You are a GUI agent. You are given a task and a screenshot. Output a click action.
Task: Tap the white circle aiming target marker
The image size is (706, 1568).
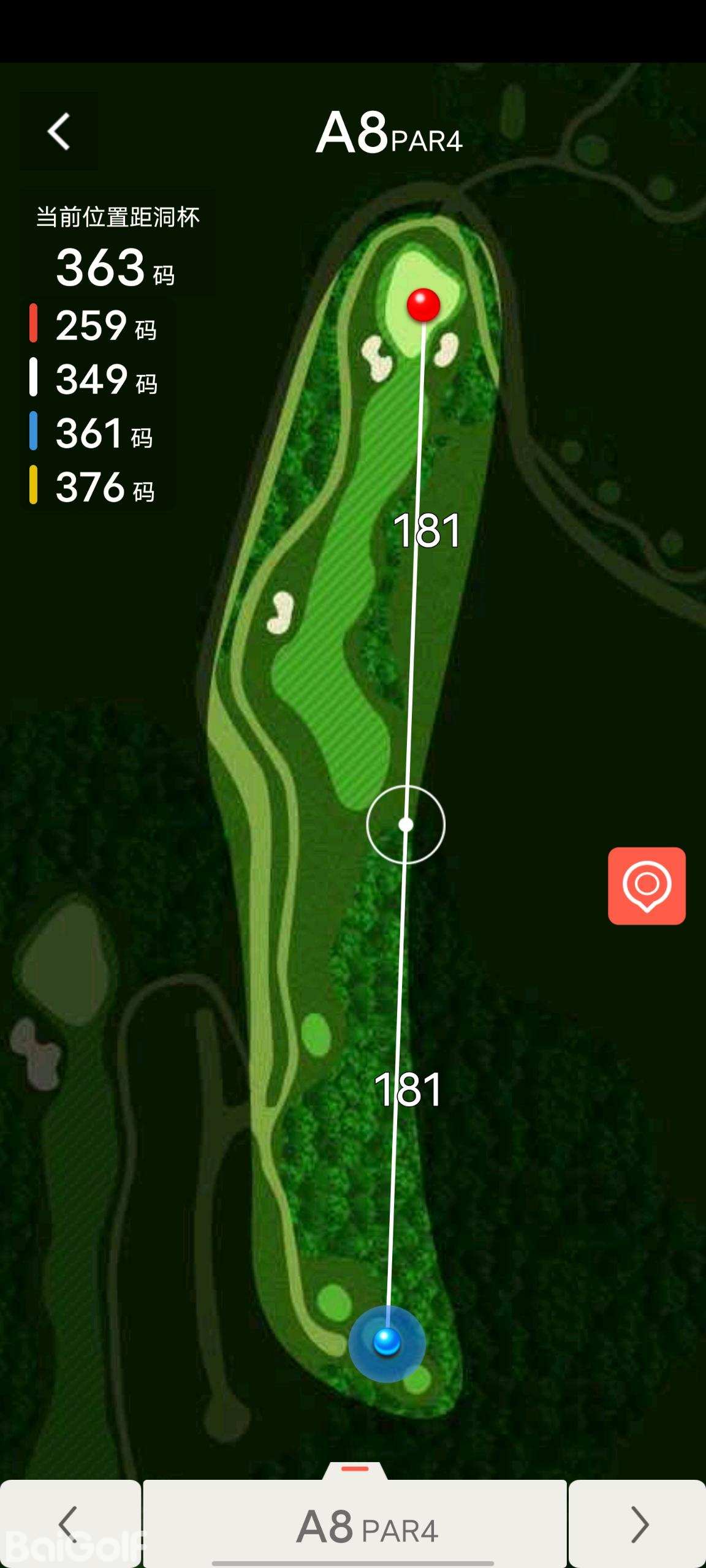click(406, 824)
